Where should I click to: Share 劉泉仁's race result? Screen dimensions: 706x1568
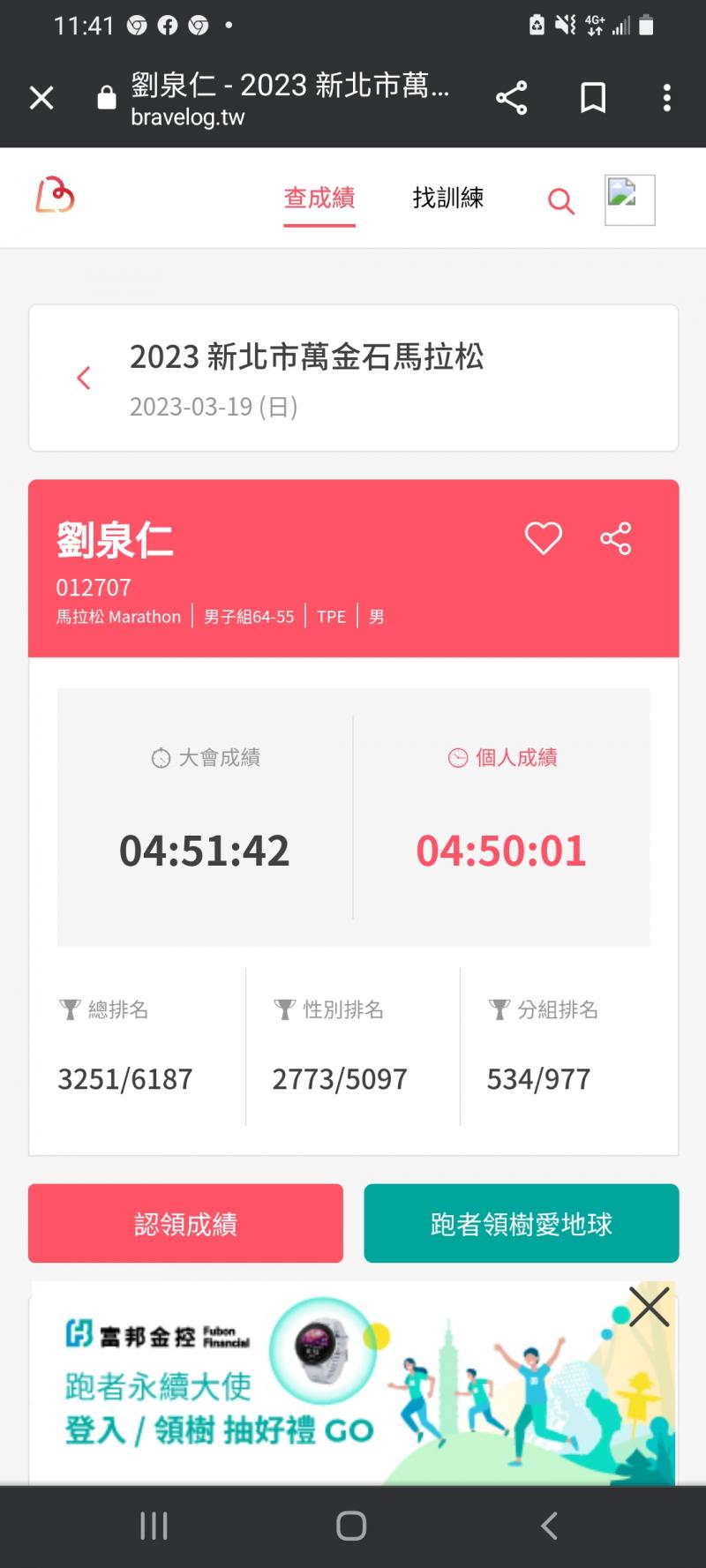(615, 537)
